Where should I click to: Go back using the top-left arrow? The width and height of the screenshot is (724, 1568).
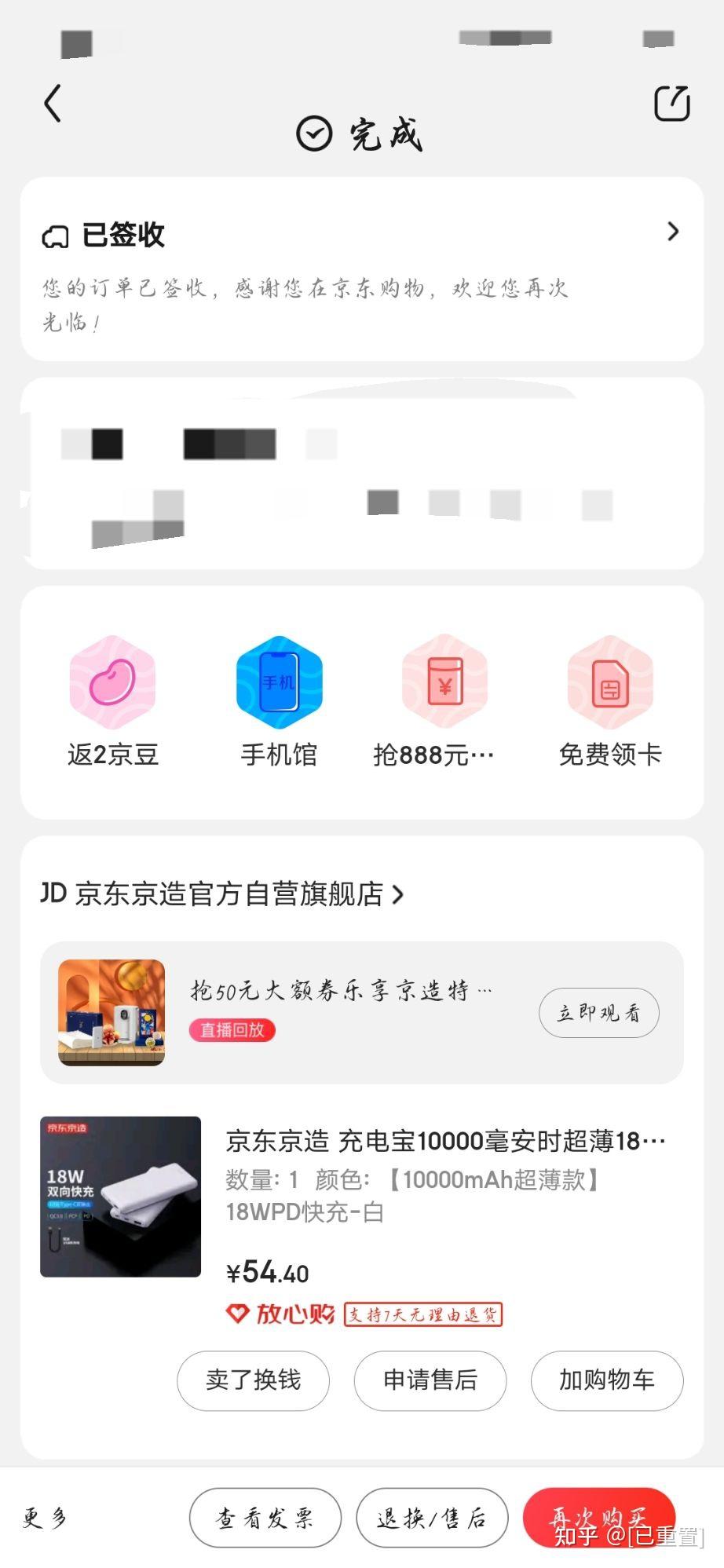(53, 104)
